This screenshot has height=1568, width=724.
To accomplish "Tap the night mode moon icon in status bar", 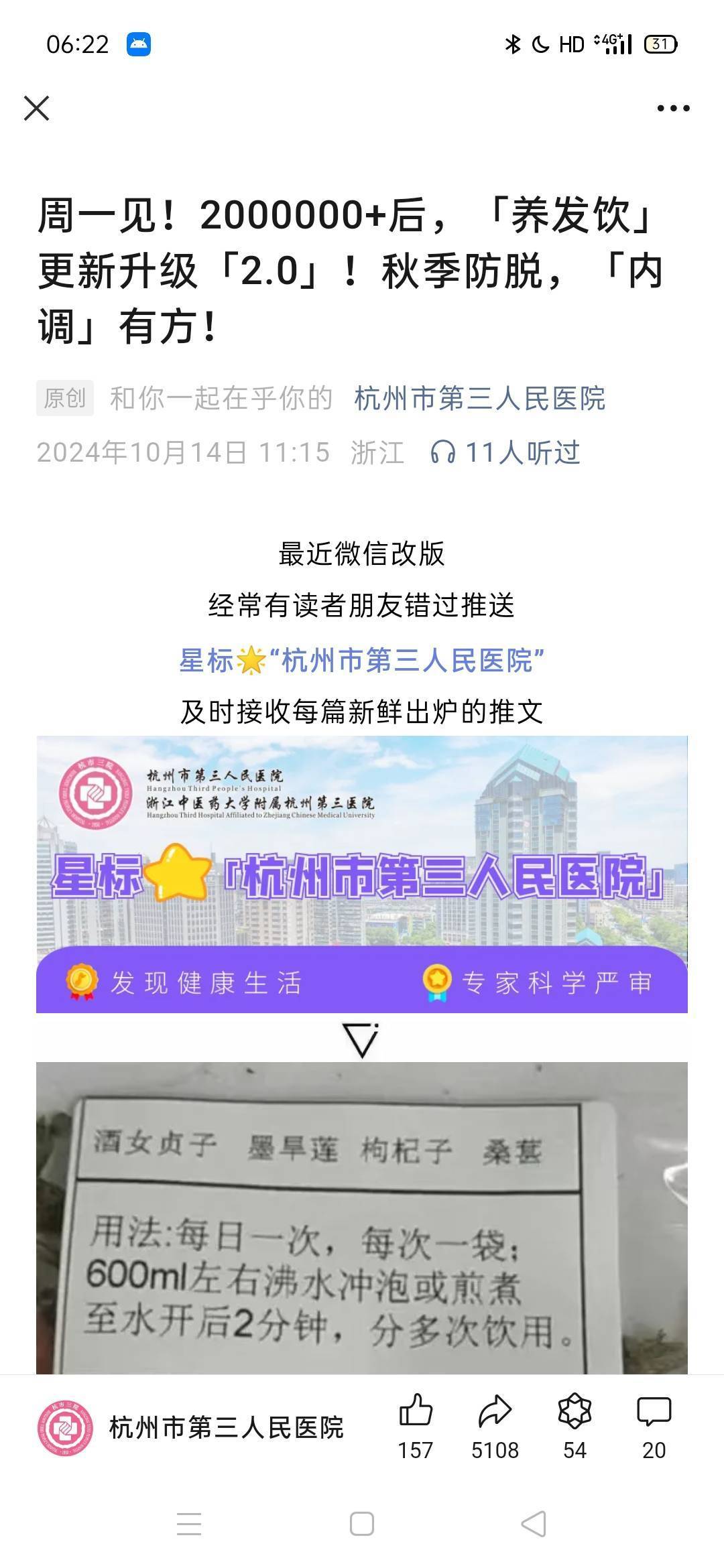I will click(x=540, y=43).
